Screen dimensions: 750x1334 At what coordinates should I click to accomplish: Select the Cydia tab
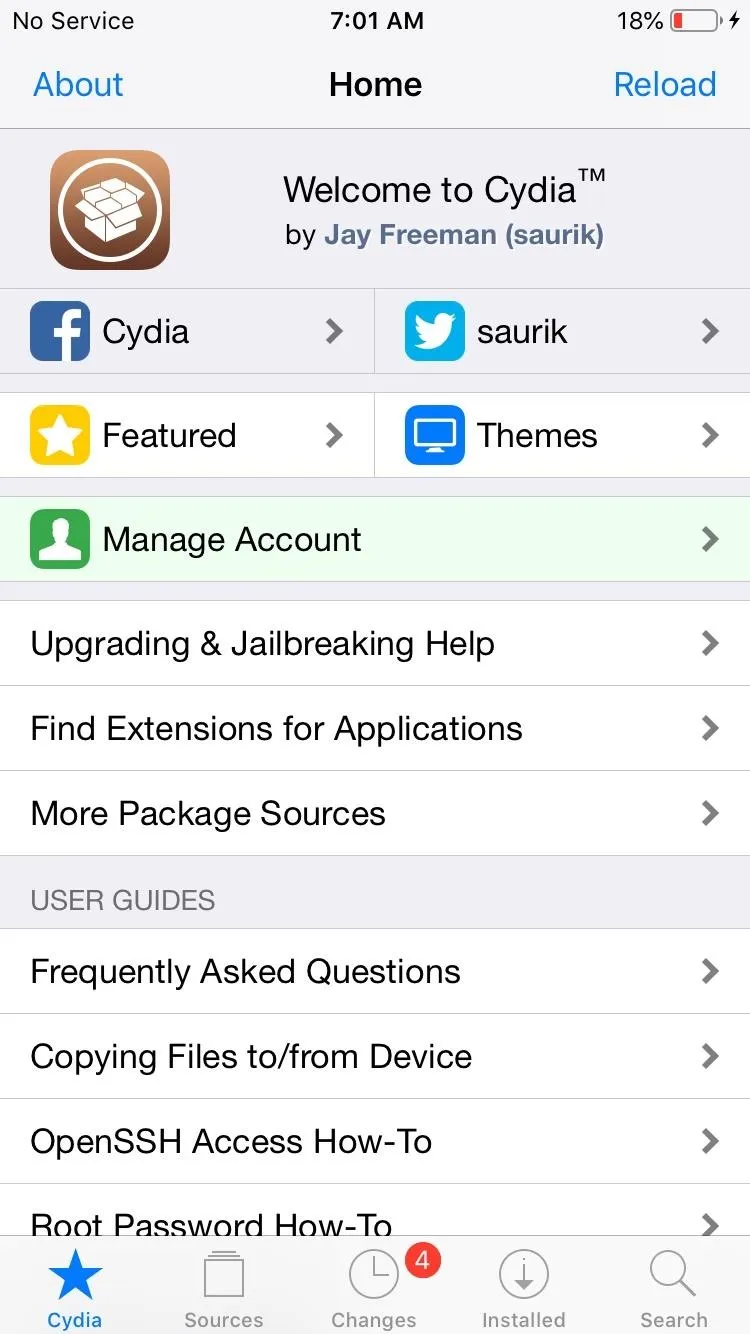click(75, 1288)
